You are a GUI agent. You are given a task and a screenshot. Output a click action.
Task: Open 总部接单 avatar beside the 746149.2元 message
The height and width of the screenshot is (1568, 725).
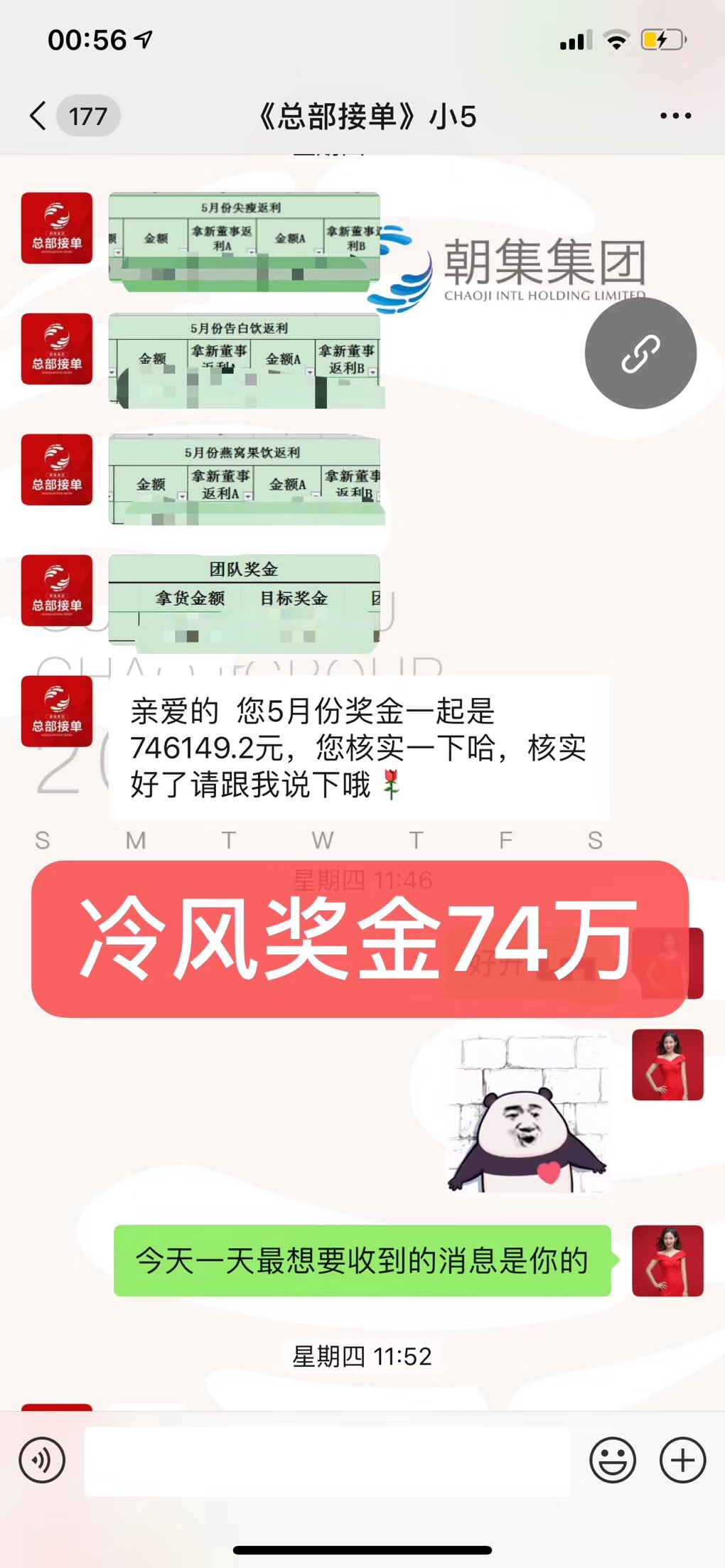tap(57, 711)
